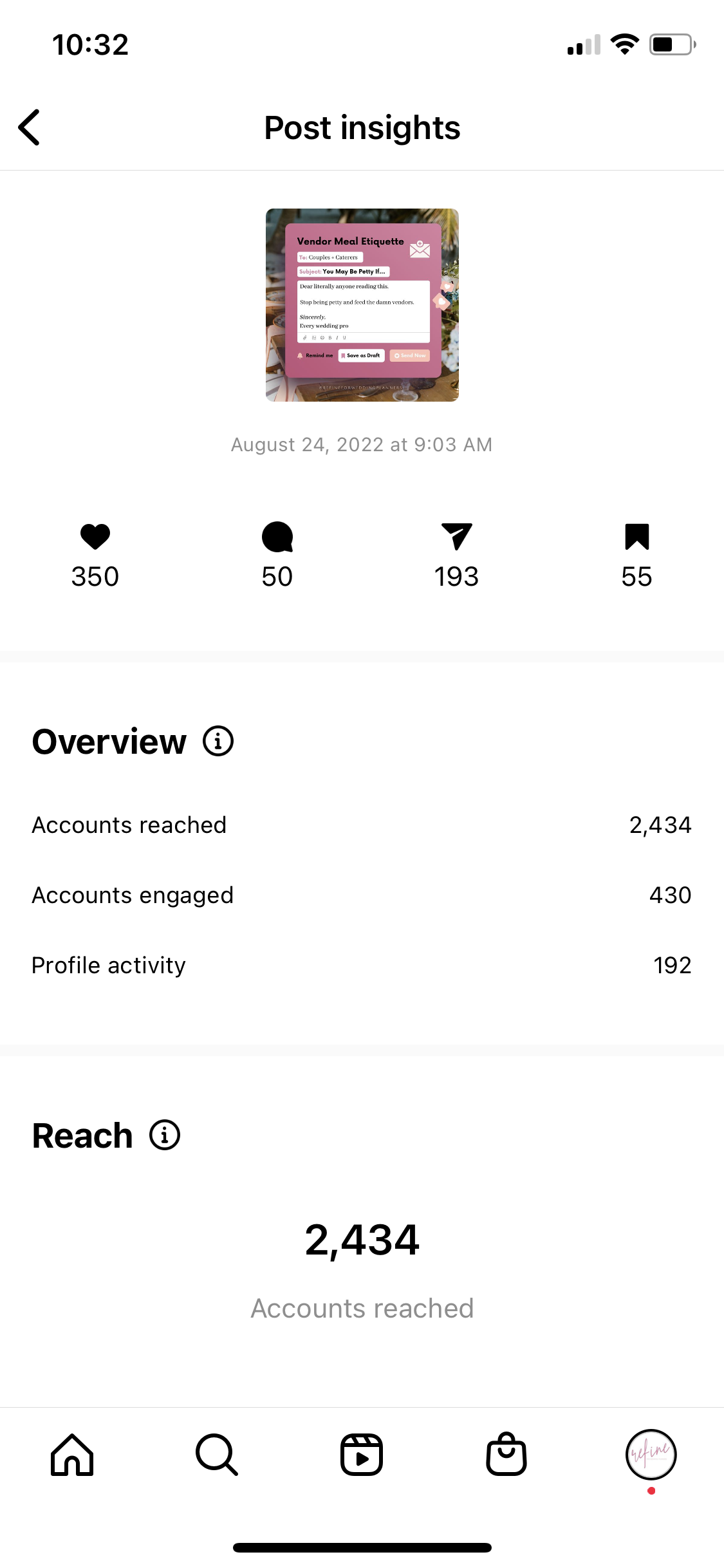Go back from Post insights

click(x=30, y=127)
